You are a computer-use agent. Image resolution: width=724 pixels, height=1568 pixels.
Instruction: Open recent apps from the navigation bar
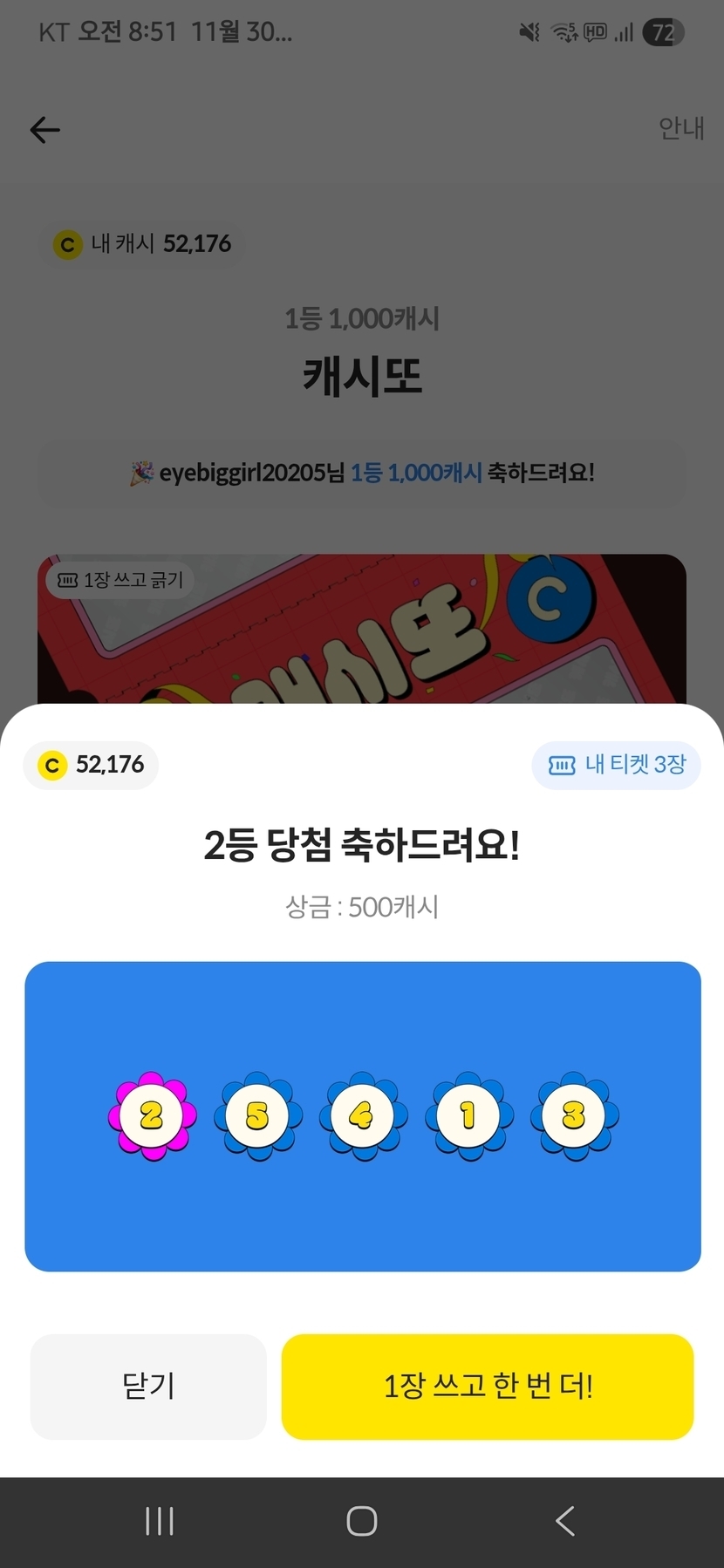(159, 1521)
